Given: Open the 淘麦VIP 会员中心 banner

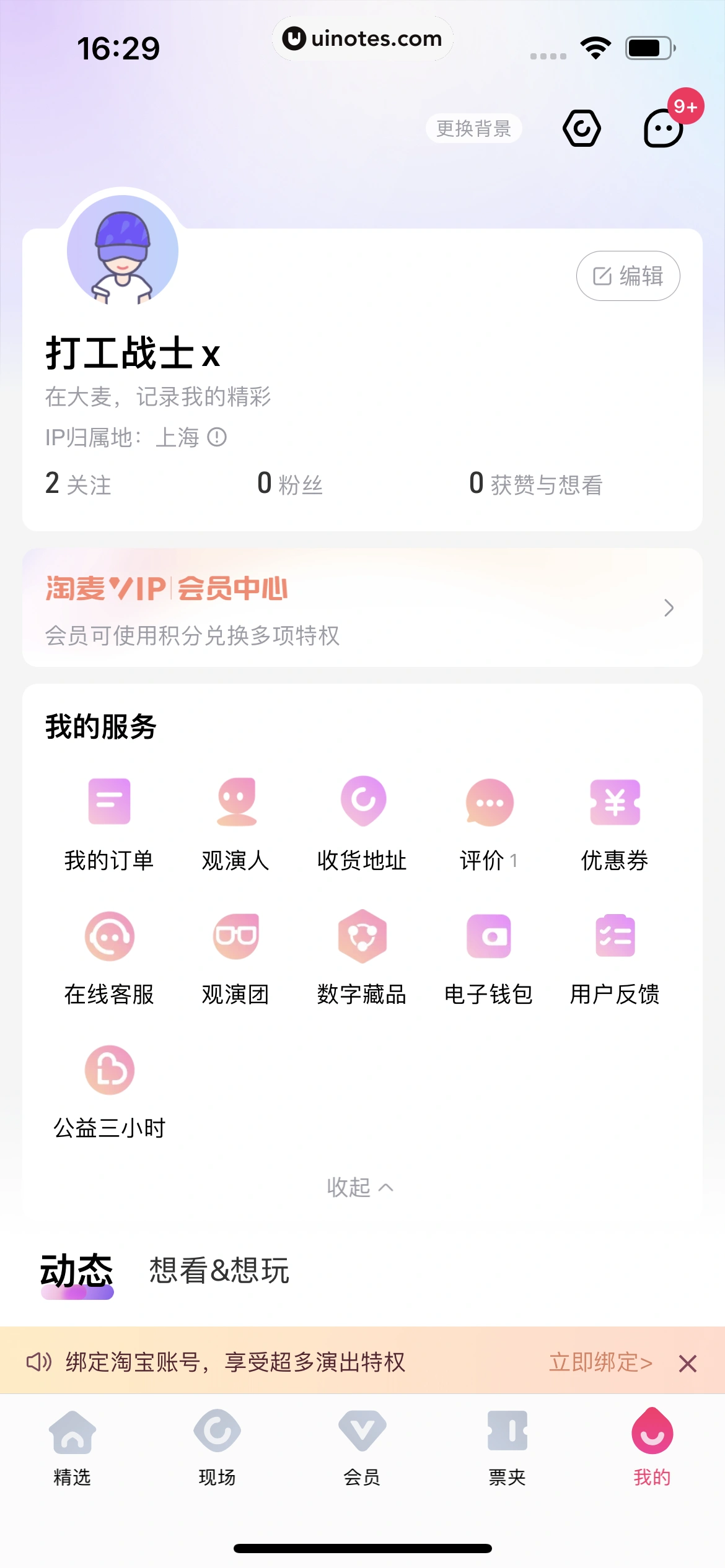Looking at the screenshot, I should coord(362,608).
